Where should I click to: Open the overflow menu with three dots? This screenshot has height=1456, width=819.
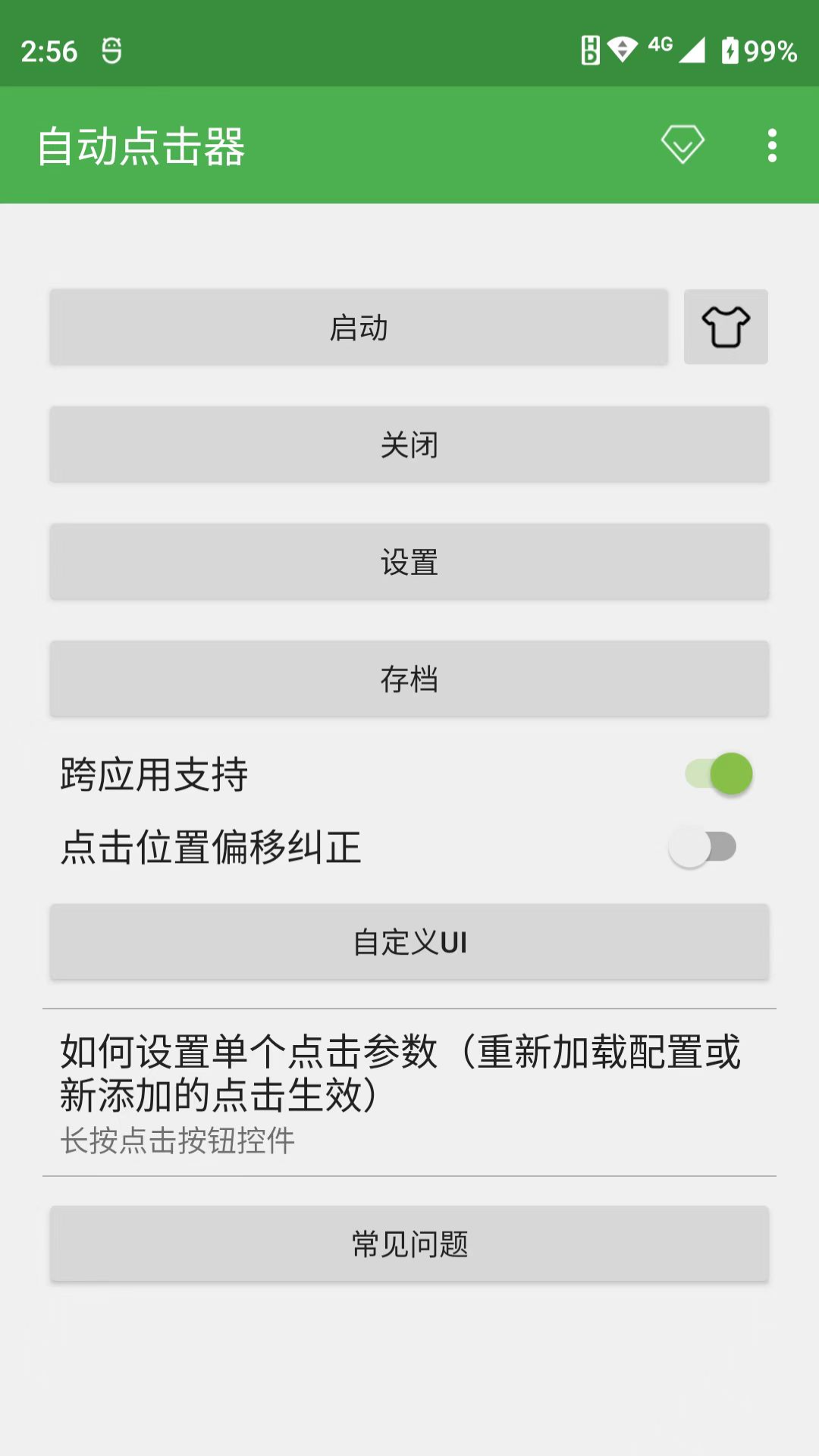click(x=772, y=144)
